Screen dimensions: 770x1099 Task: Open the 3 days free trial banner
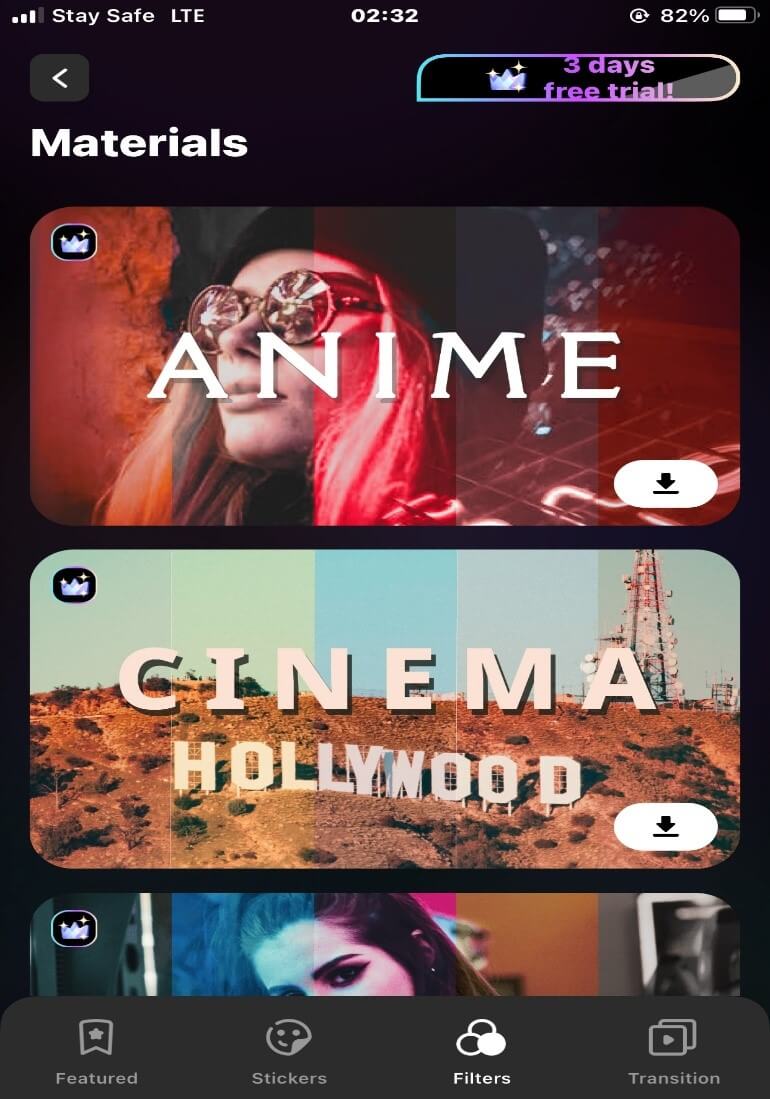click(578, 78)
